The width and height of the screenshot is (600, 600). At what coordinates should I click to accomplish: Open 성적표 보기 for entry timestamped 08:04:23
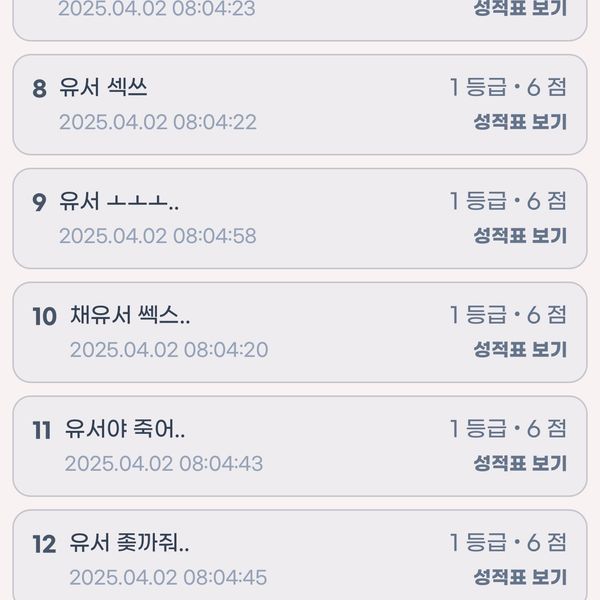[x=519, y=9]
